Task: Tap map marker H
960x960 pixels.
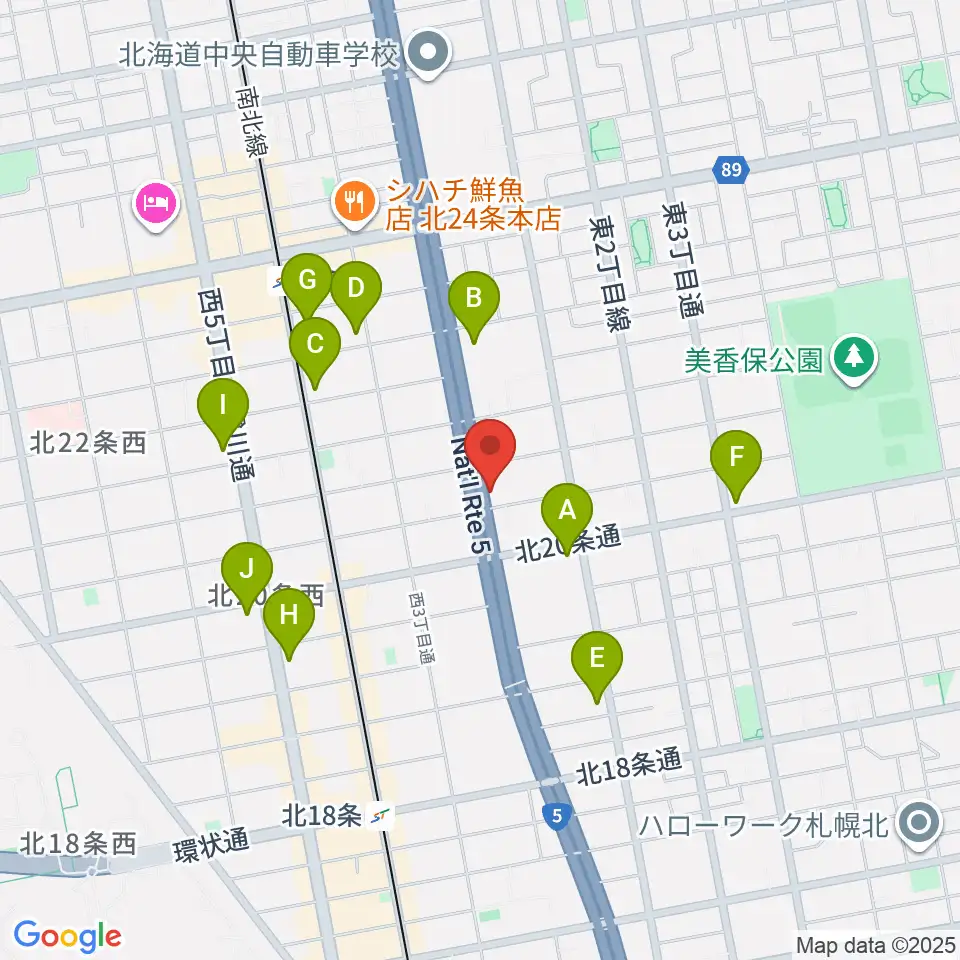Action: 288,616
